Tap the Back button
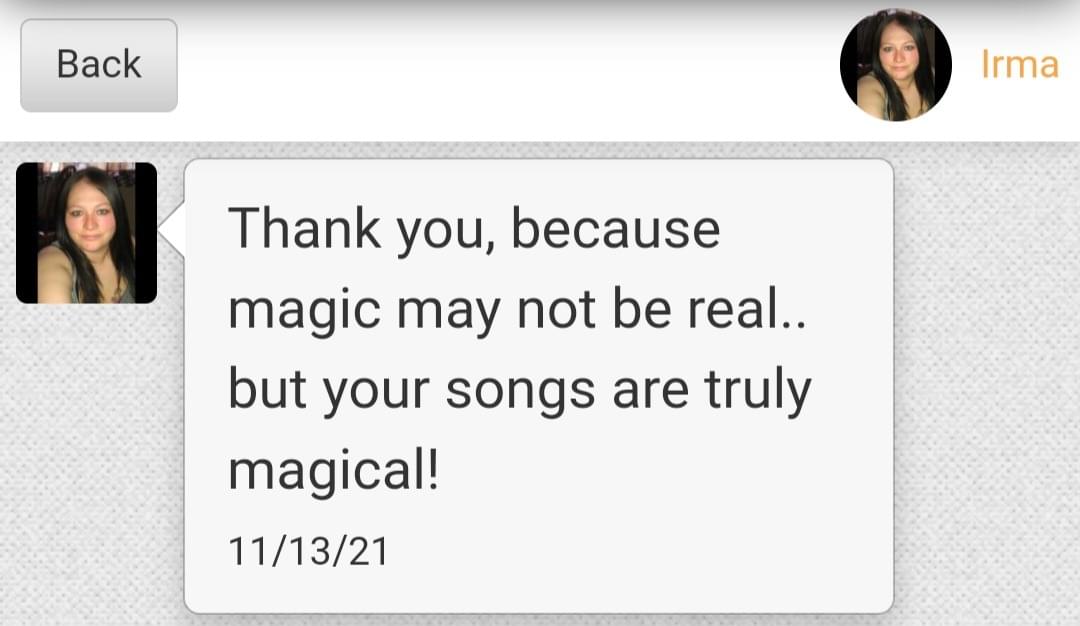Viewport: 1080px width, 626px height. tap(99, 65)
